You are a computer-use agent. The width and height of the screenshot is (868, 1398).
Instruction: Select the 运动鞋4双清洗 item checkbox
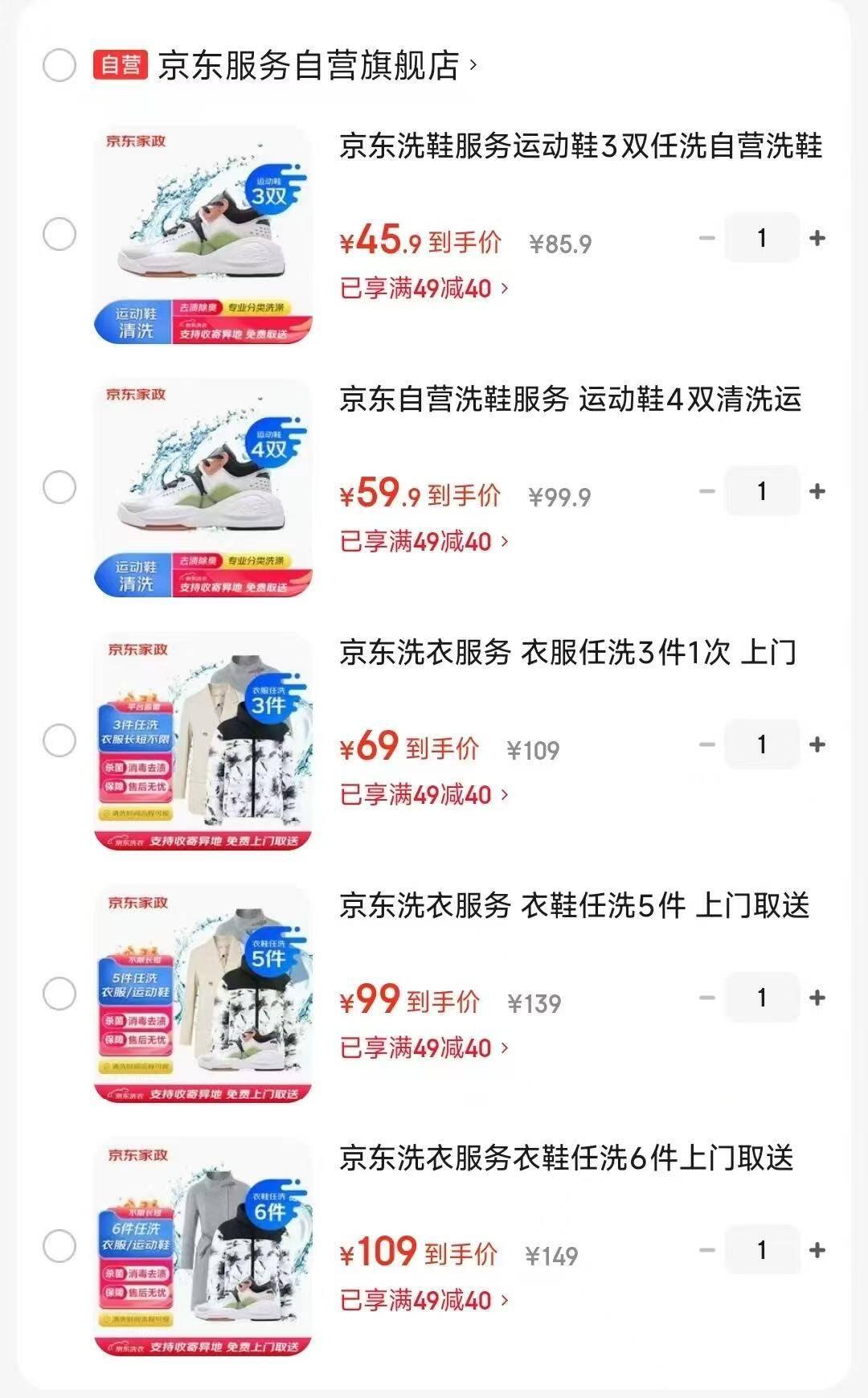tap(59, 488)
